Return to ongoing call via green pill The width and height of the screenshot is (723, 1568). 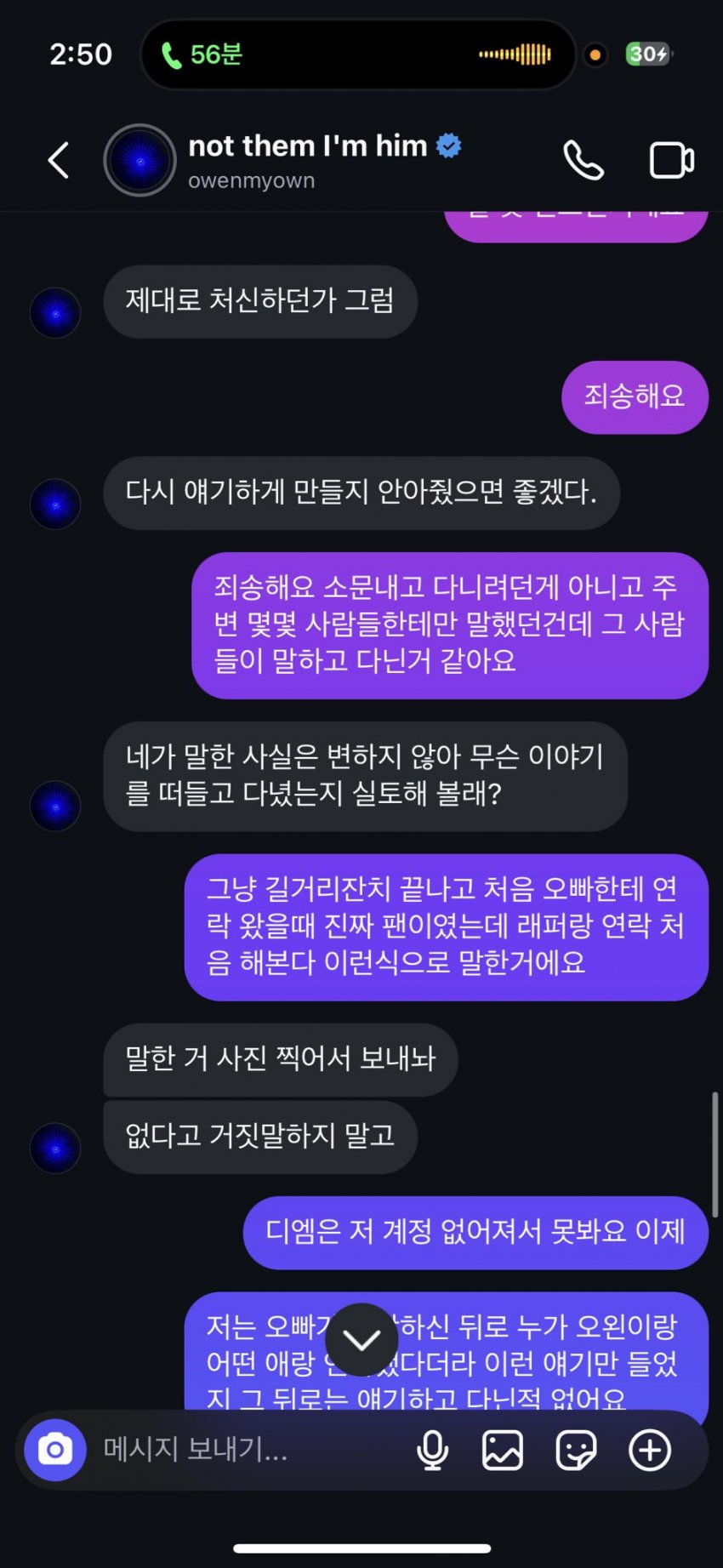coord(202,54)
